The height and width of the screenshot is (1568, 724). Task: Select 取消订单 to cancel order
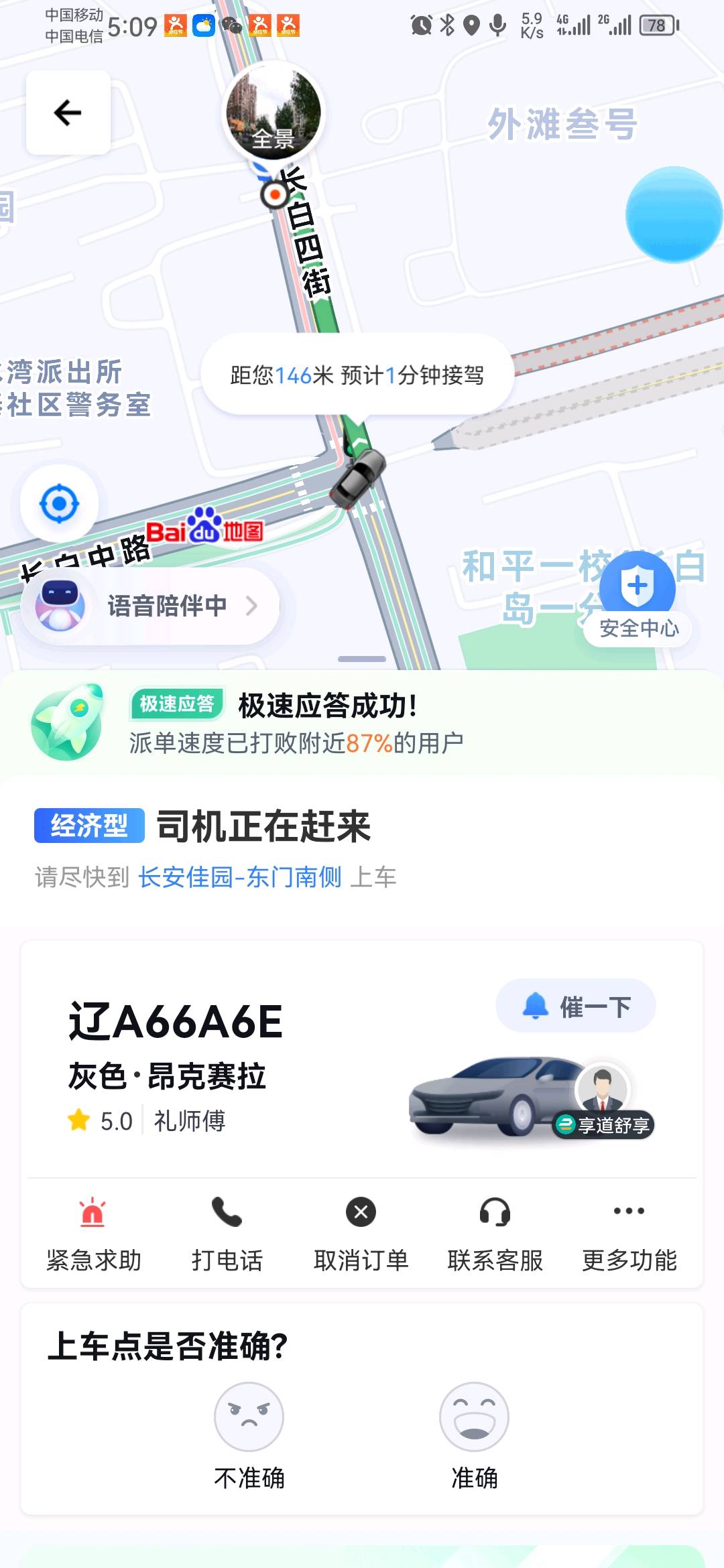tap(361, 1234)
